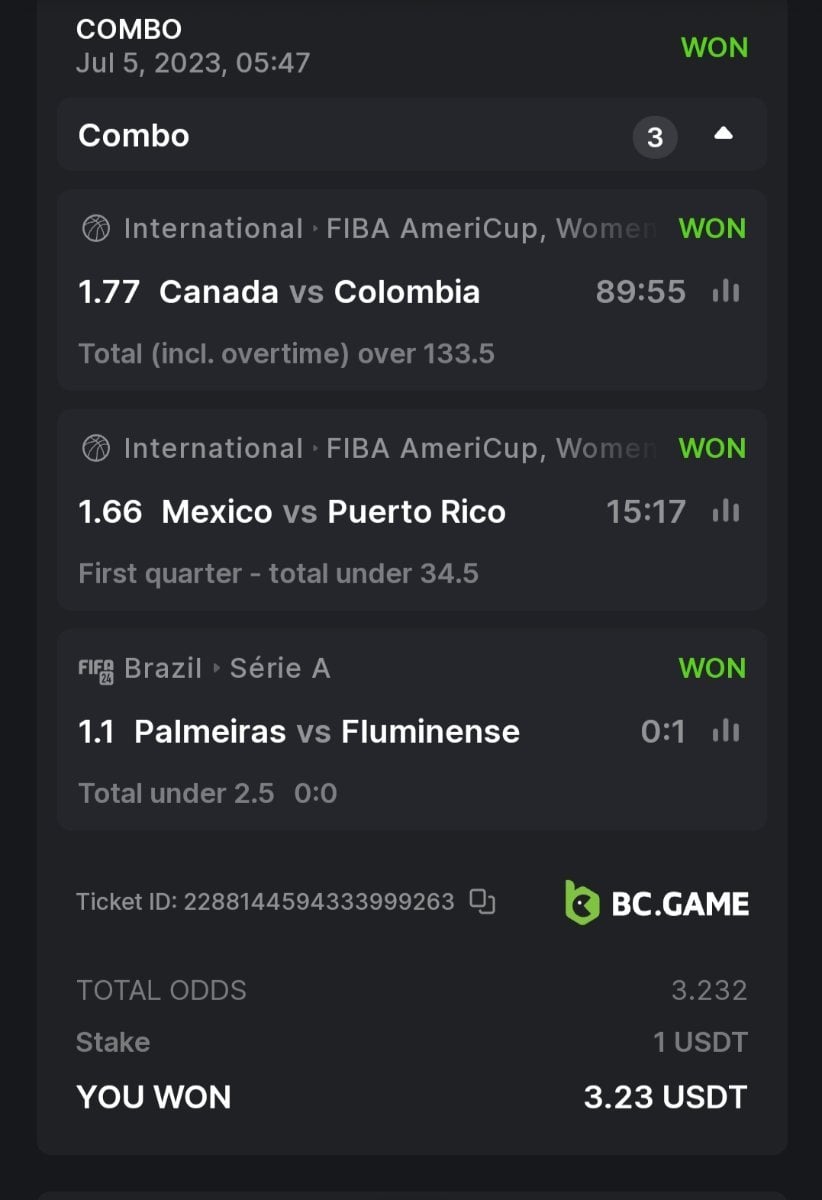Open stats for Mexico vs Puerto Rico
Viewport: 822px width, 1200px height.
pyautogui.click(x=726, y=512)
